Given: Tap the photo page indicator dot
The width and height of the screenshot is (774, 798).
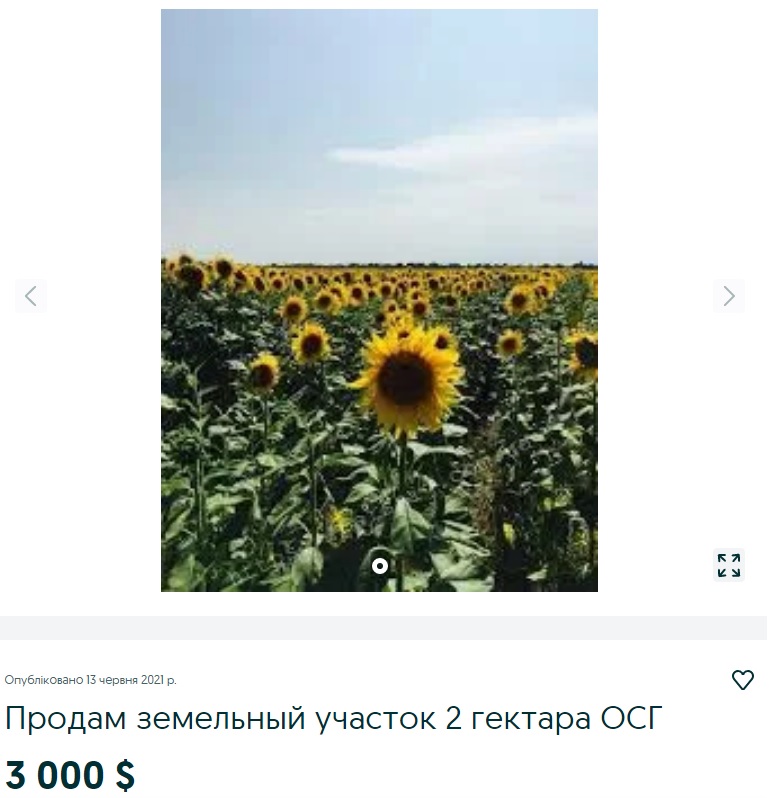Looking at the screenshot, I should pyautogui.click(x=380, y=566).
